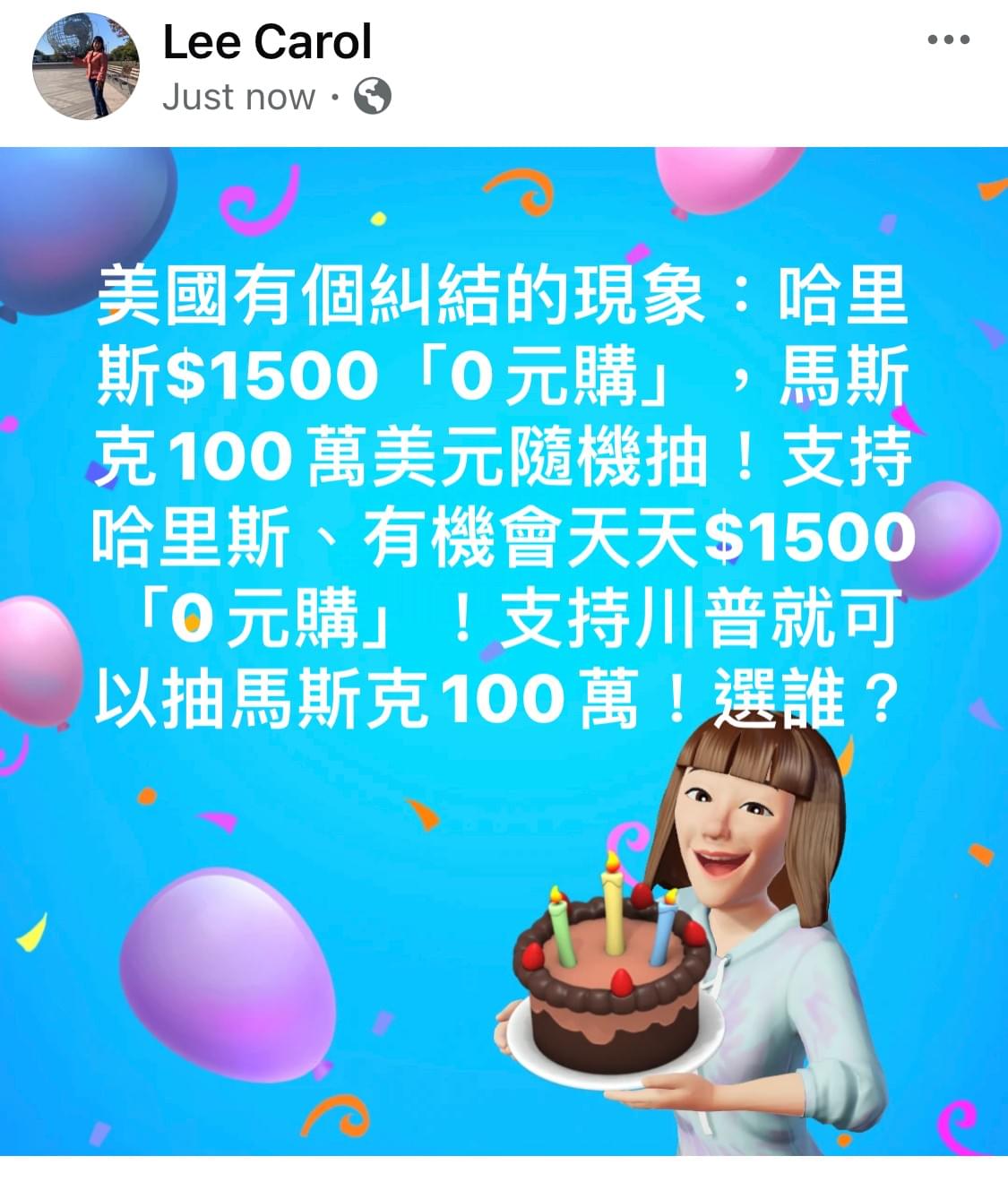The height and width of the screenshot is (1182, 1008).
Task: Open Lee Carol's profile name link
Action: (267, 42)
